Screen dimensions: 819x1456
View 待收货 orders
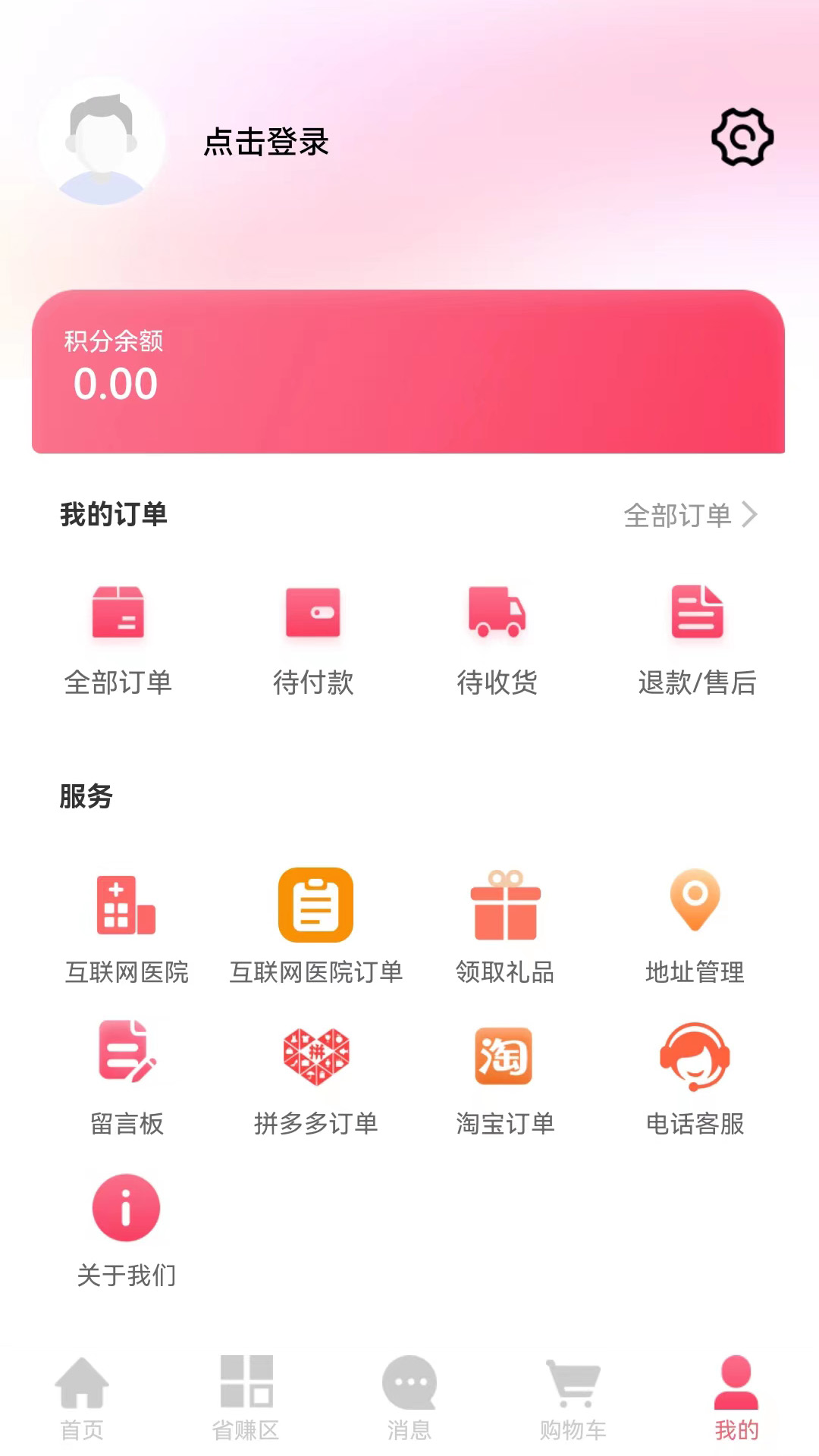click(497, 639)
